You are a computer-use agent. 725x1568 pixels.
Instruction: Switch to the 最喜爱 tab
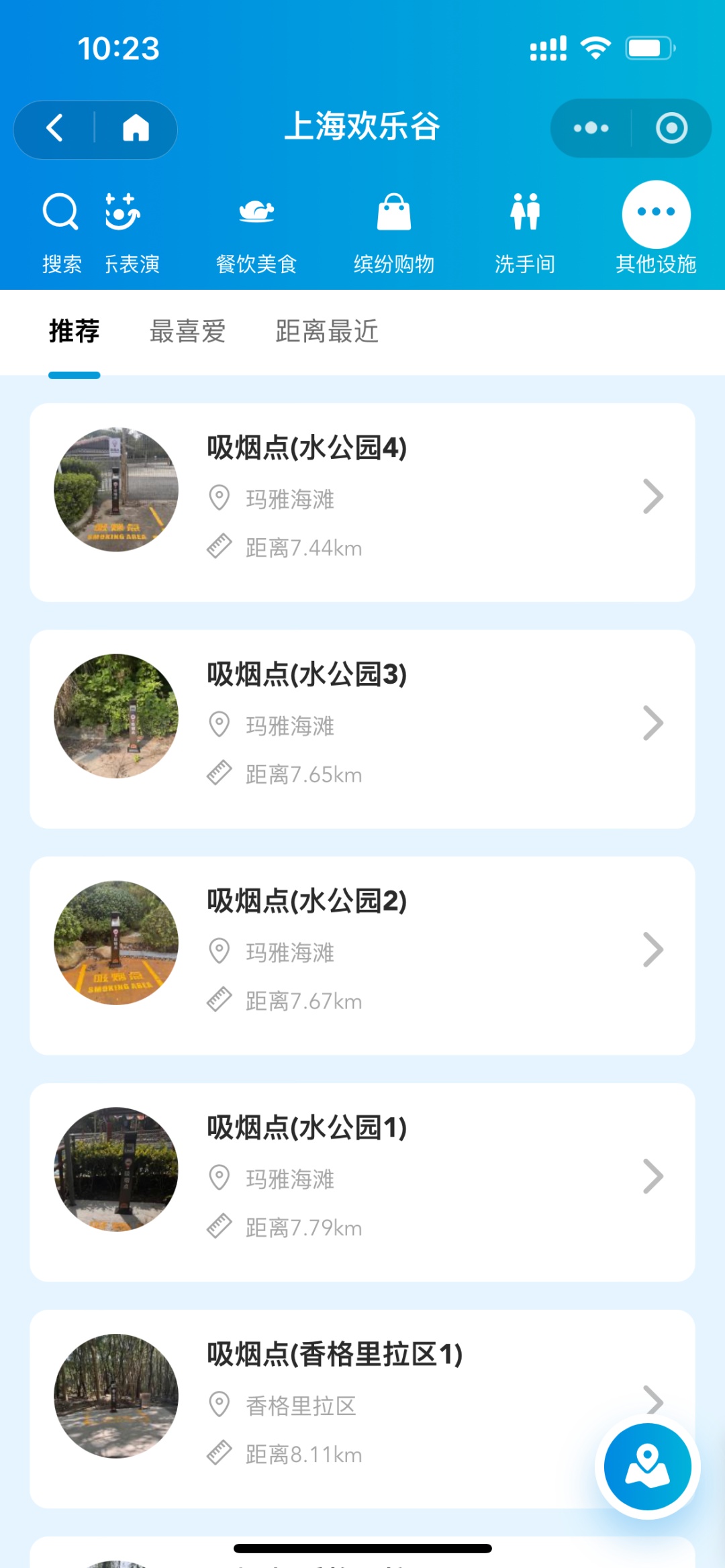(187, 331)
